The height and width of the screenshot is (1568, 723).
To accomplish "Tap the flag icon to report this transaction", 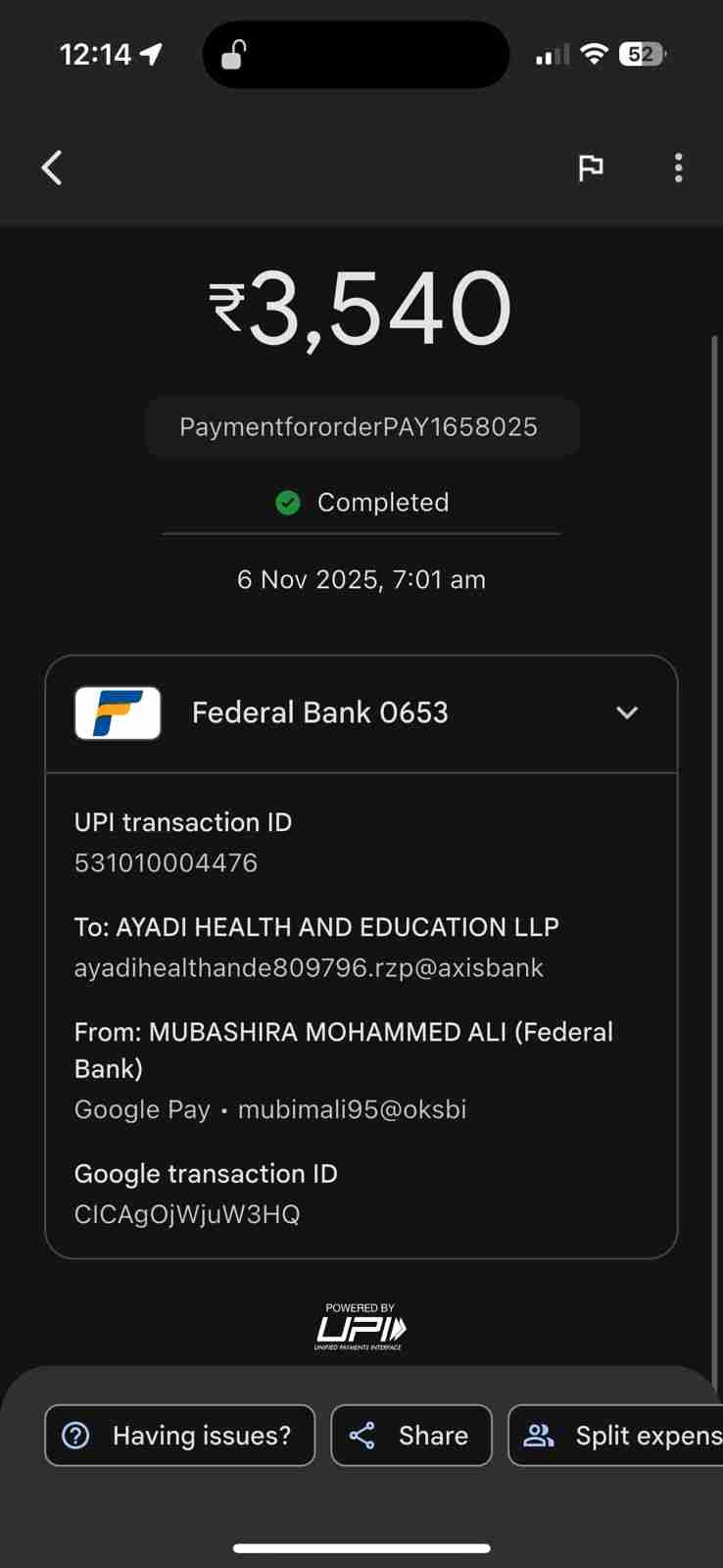I will click(x=590, y=168).
